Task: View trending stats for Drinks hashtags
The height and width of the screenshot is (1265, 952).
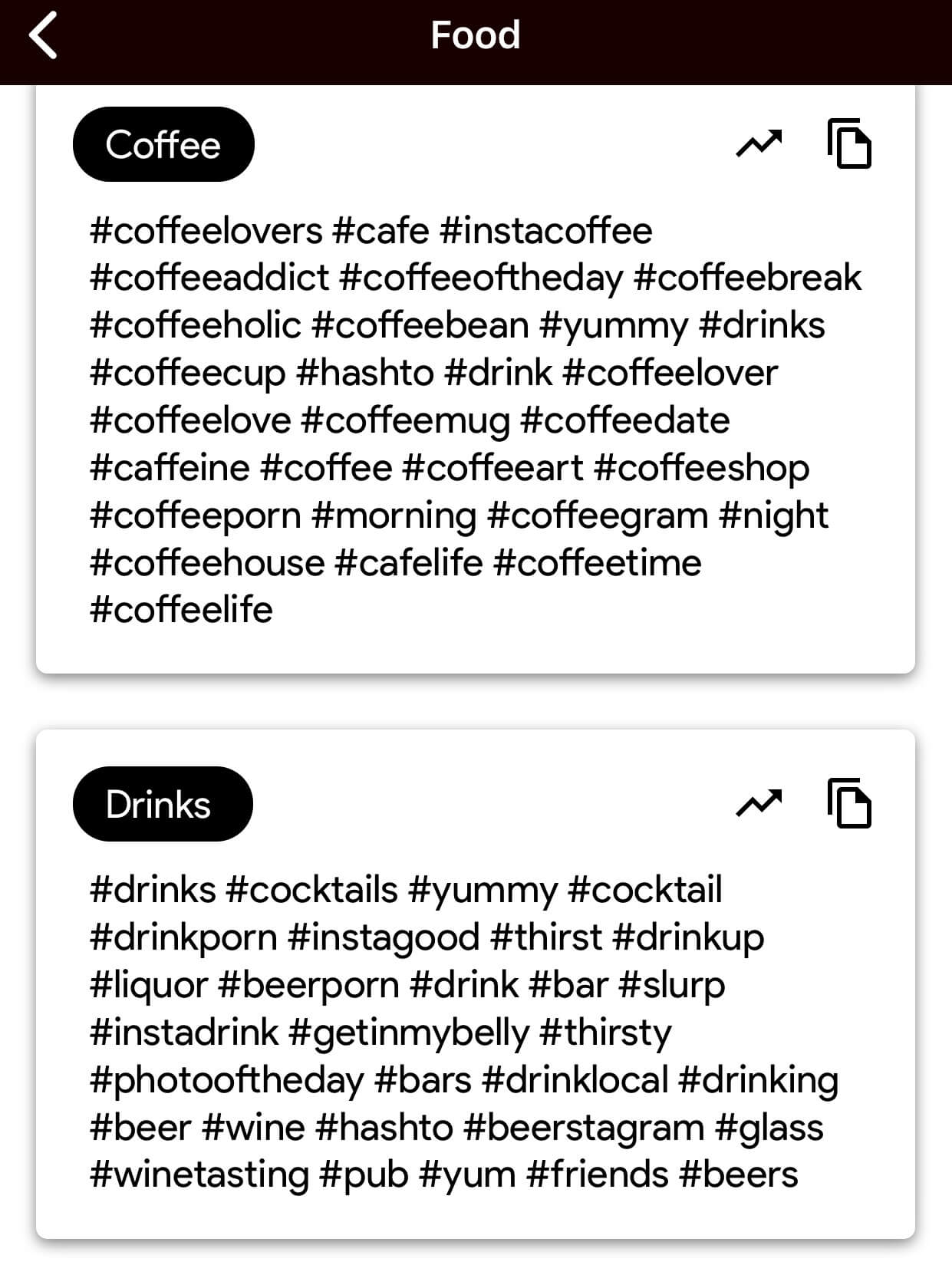Action: pyautogui.click(x=759, y=803)
